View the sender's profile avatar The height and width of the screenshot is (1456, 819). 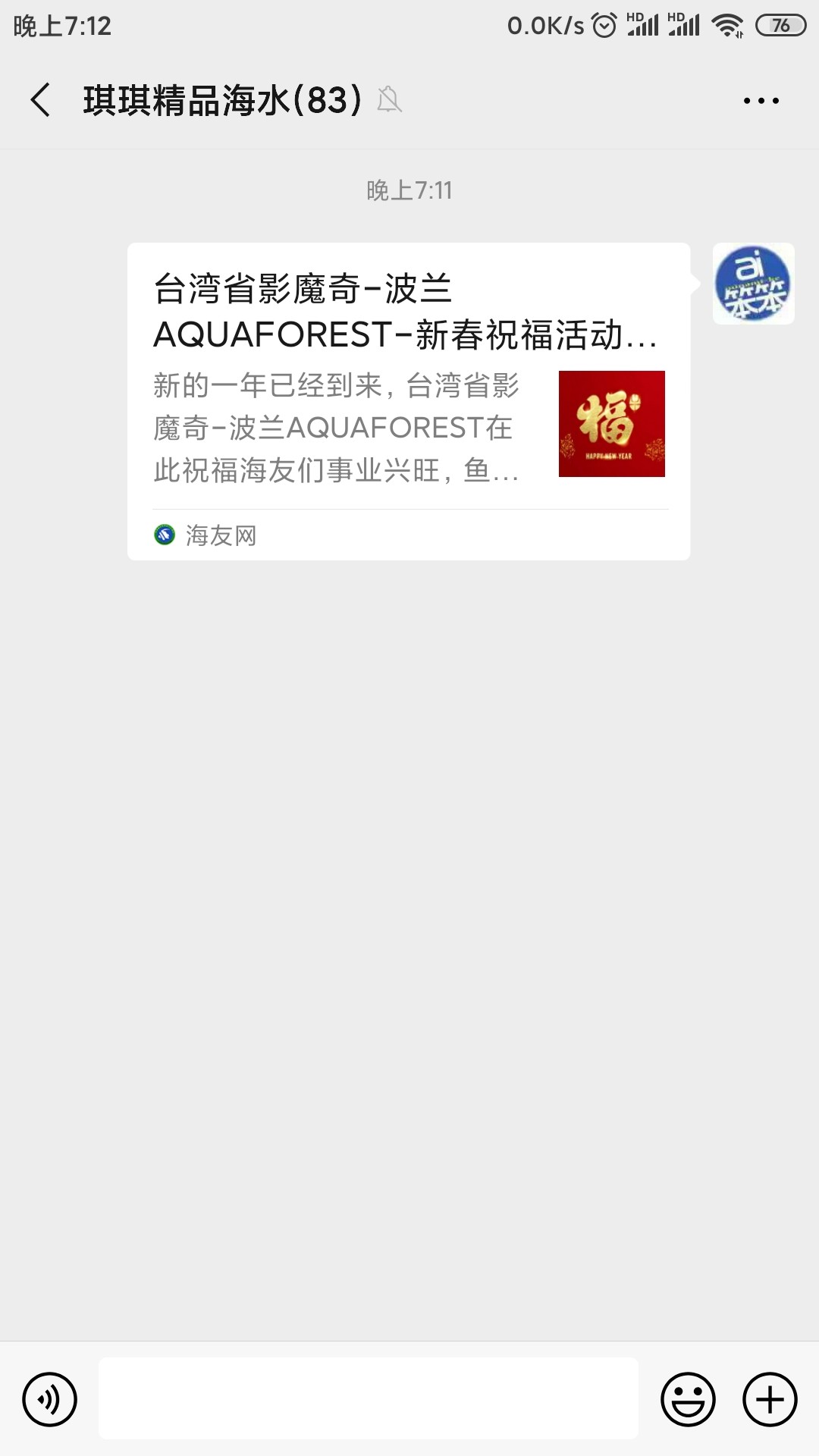pyautogui.click(x=753, y=284)
